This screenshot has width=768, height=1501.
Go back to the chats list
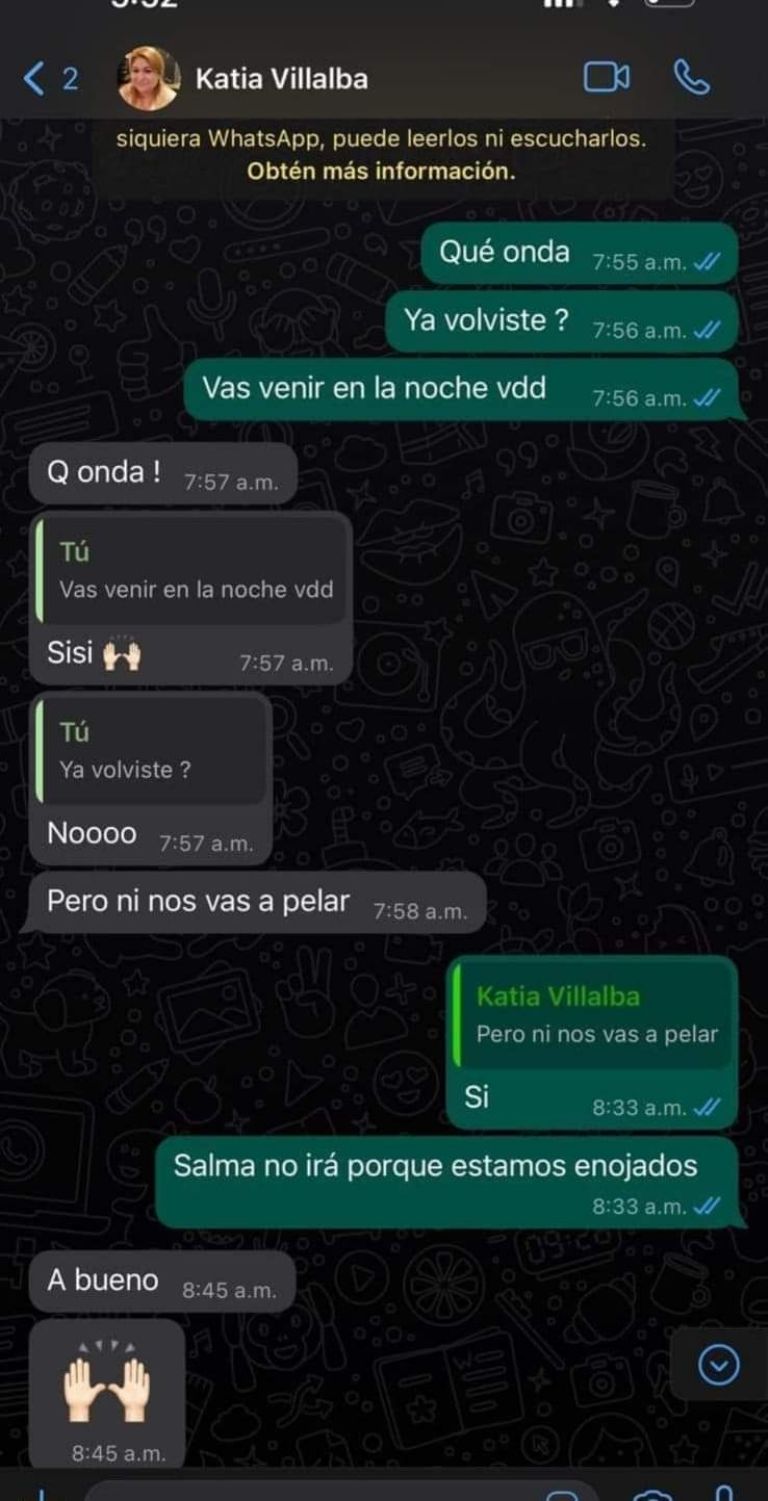[48, 78]
